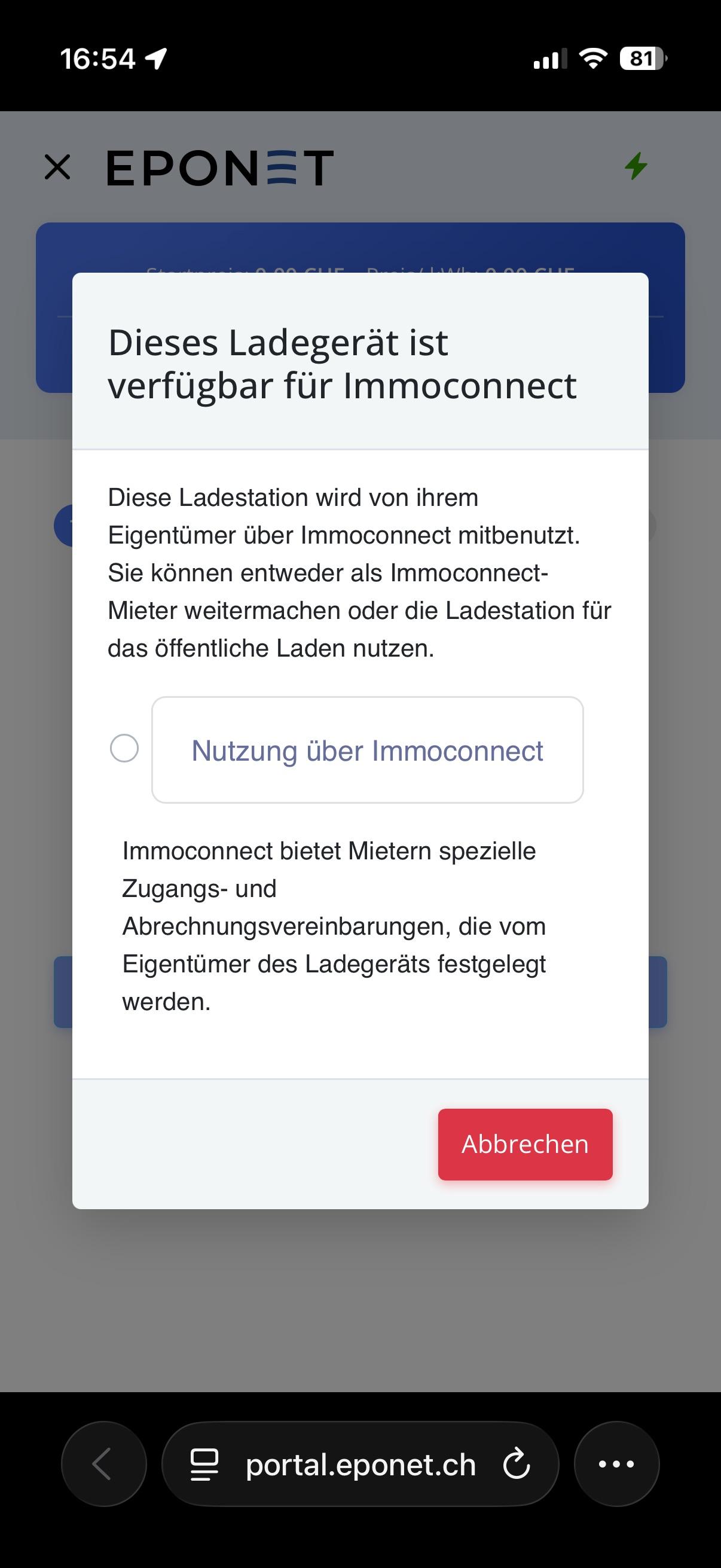This screenshot has height=1568, width=721.
Task: Cancel the dialog with Abbrechen
Action: (x=524, y=1145)
